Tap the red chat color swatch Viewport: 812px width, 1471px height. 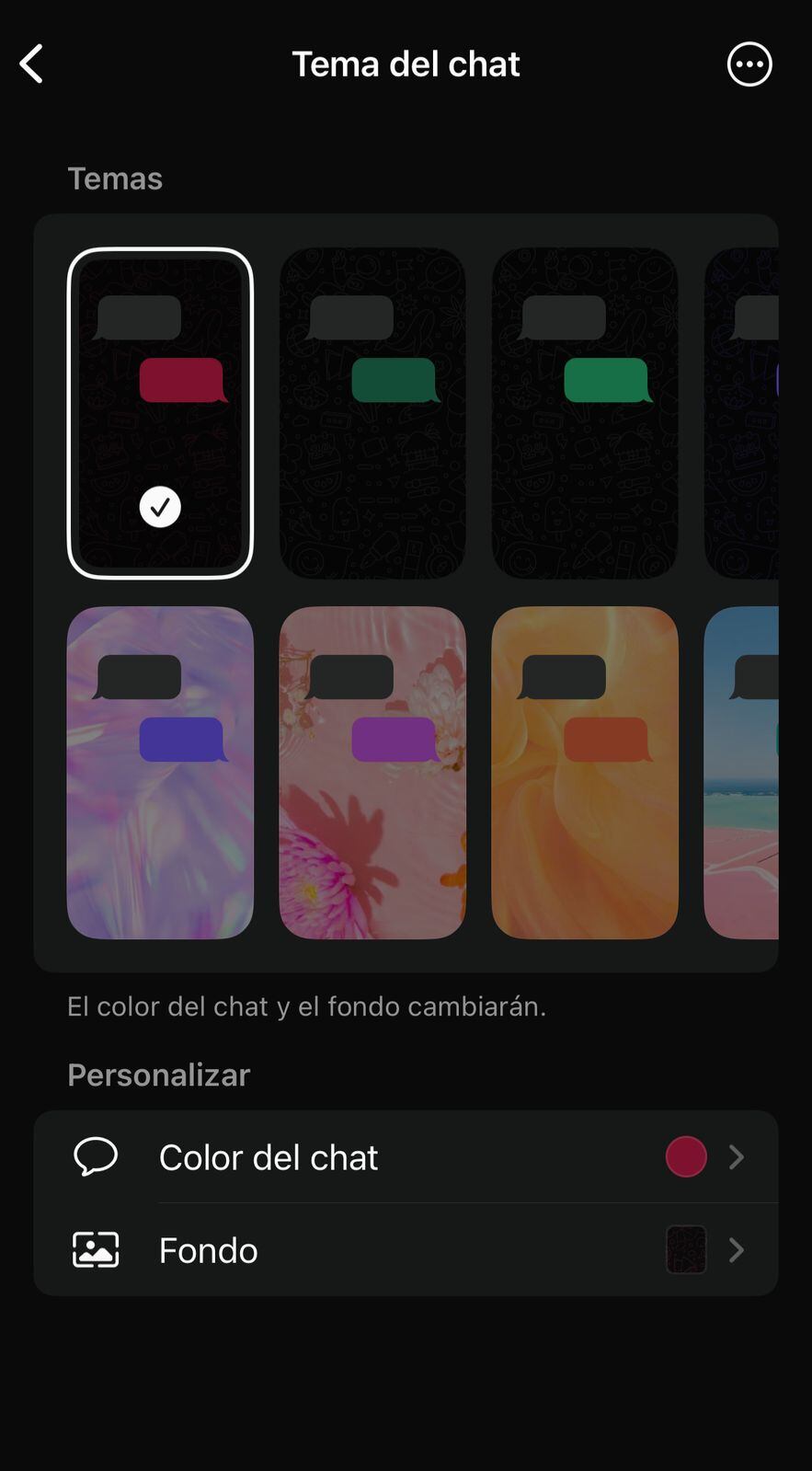[x=684, y=1157]
